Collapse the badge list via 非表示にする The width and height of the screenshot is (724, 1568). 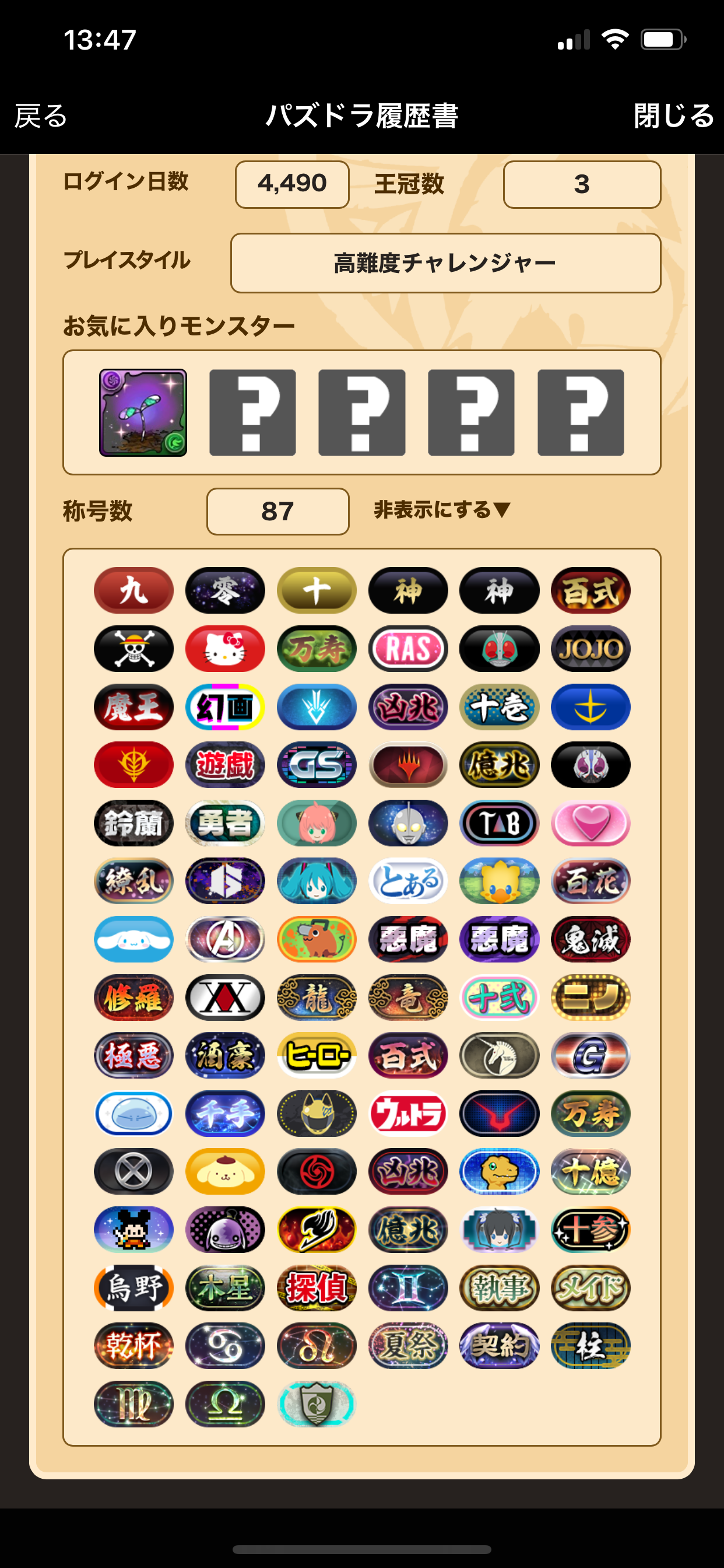point(442,510)
